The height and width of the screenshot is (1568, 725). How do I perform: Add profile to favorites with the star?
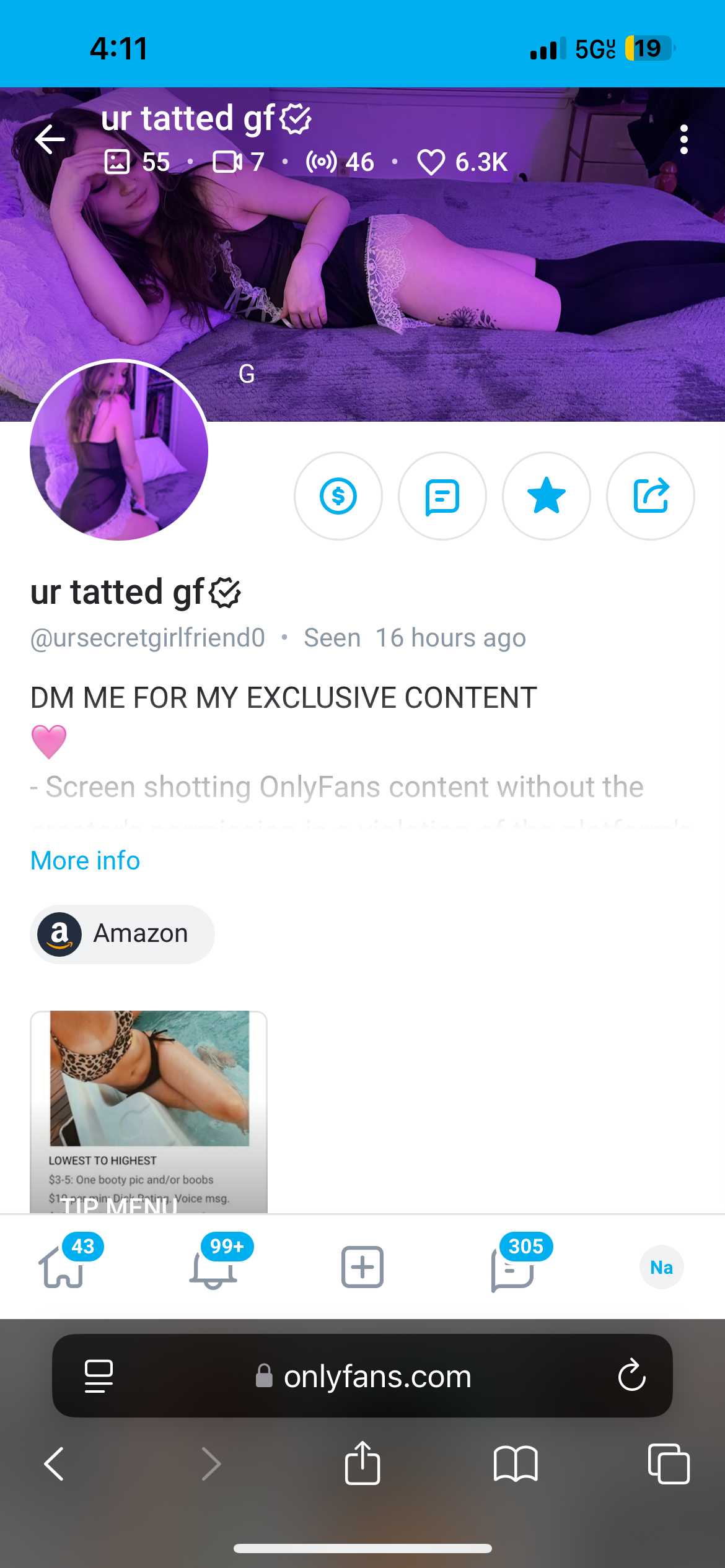(x=547, y=496)
